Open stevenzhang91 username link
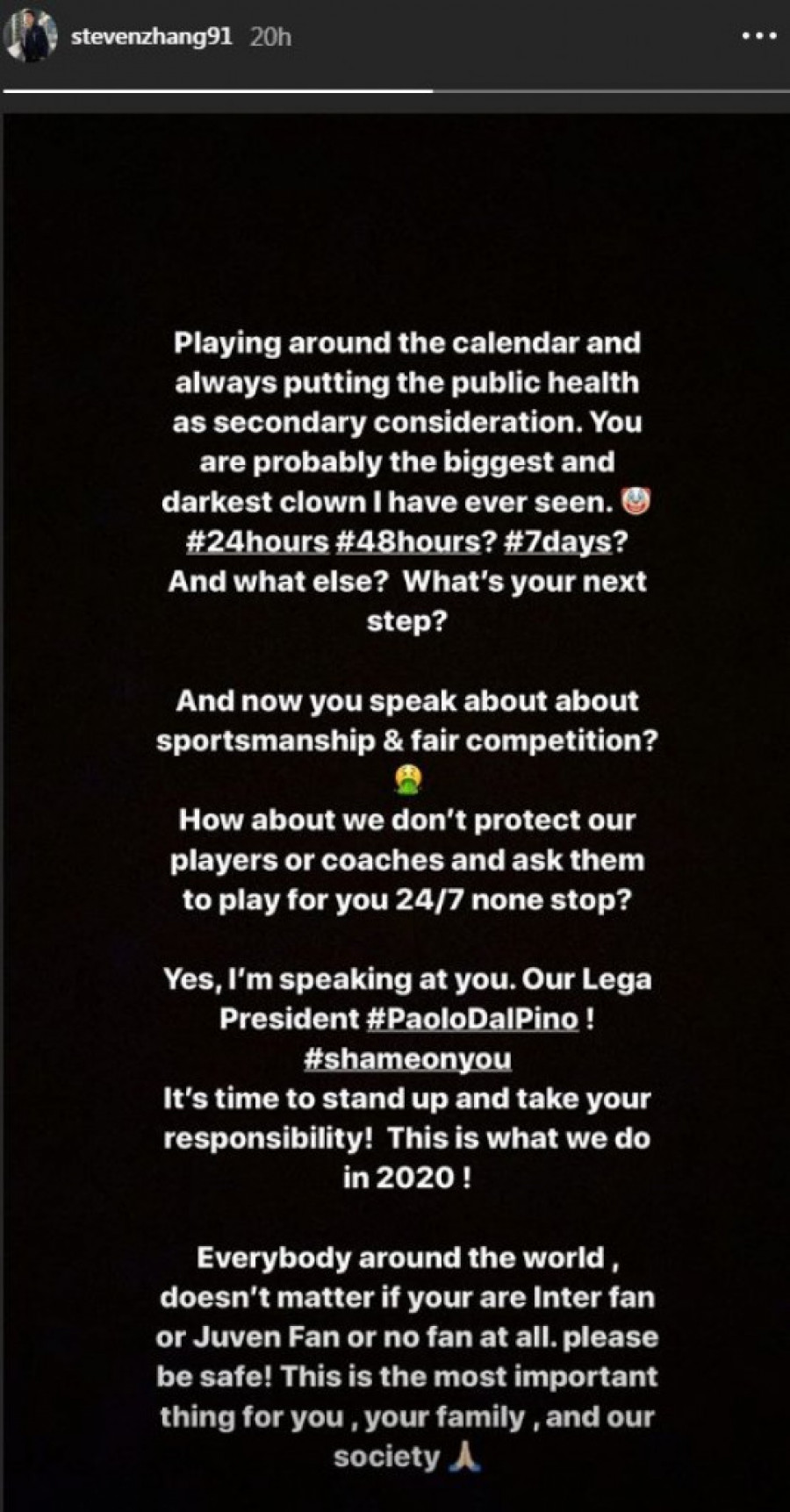The image size is (790, 1512). (151, 37)
